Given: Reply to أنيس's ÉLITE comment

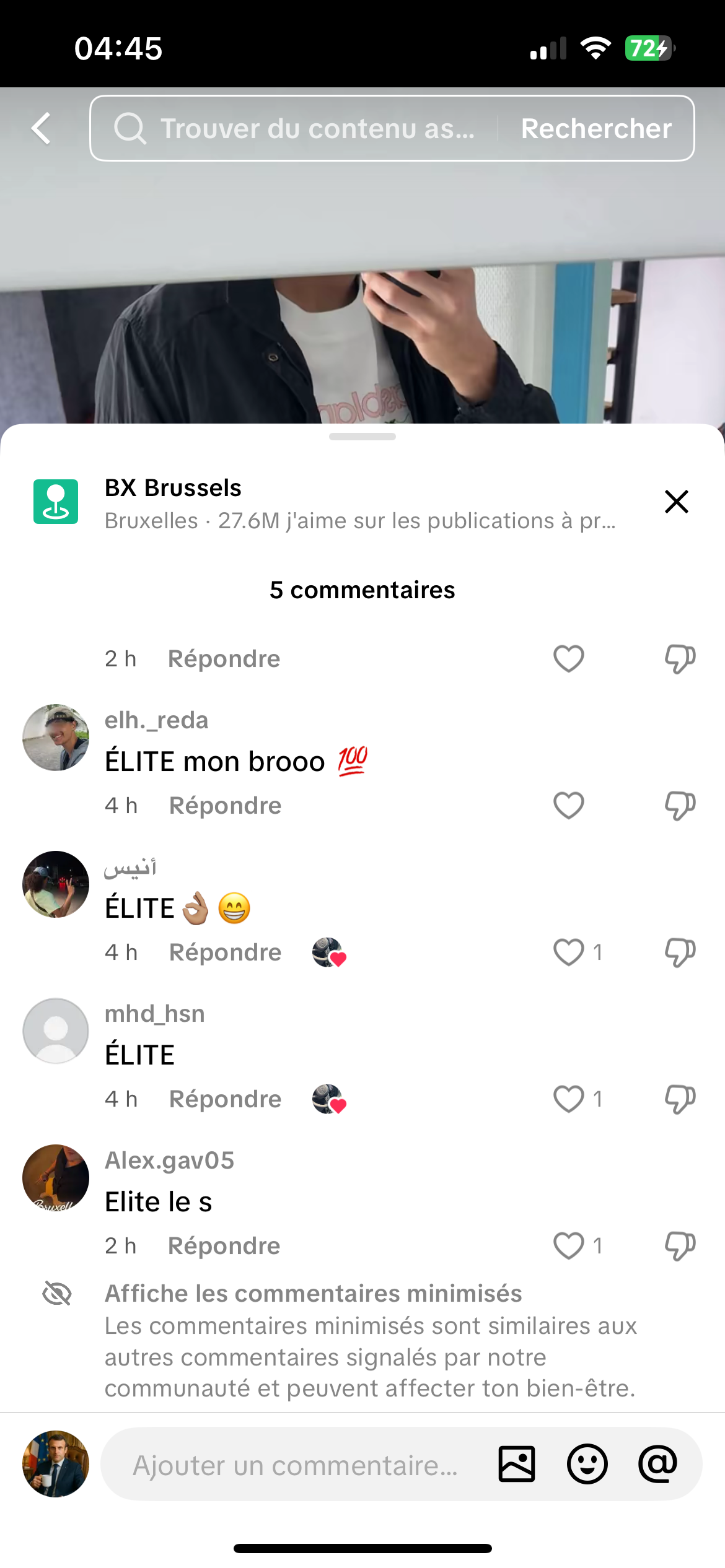Looking at the screenshot, I should [224, 952].
